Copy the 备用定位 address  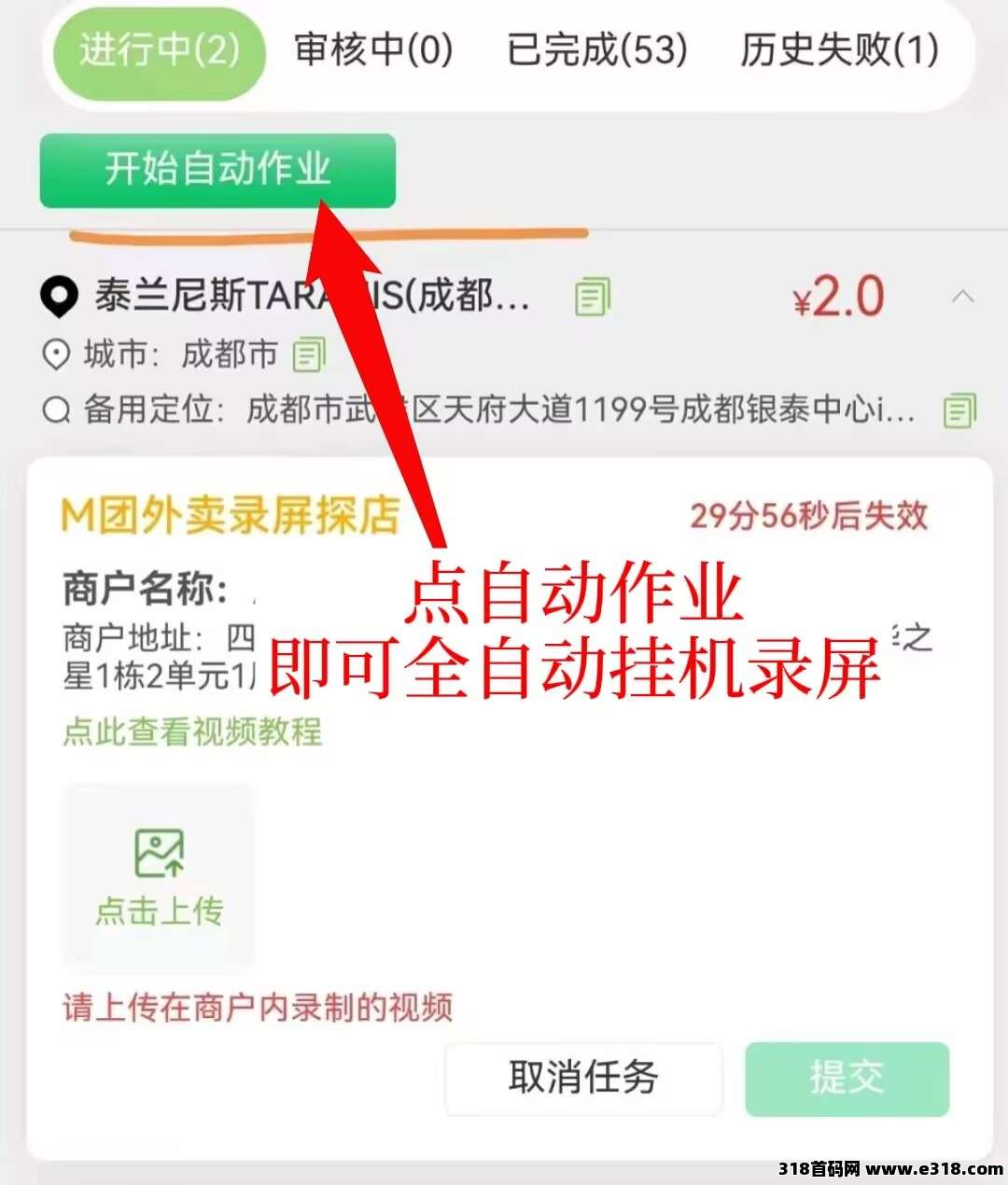click(959, 410)
